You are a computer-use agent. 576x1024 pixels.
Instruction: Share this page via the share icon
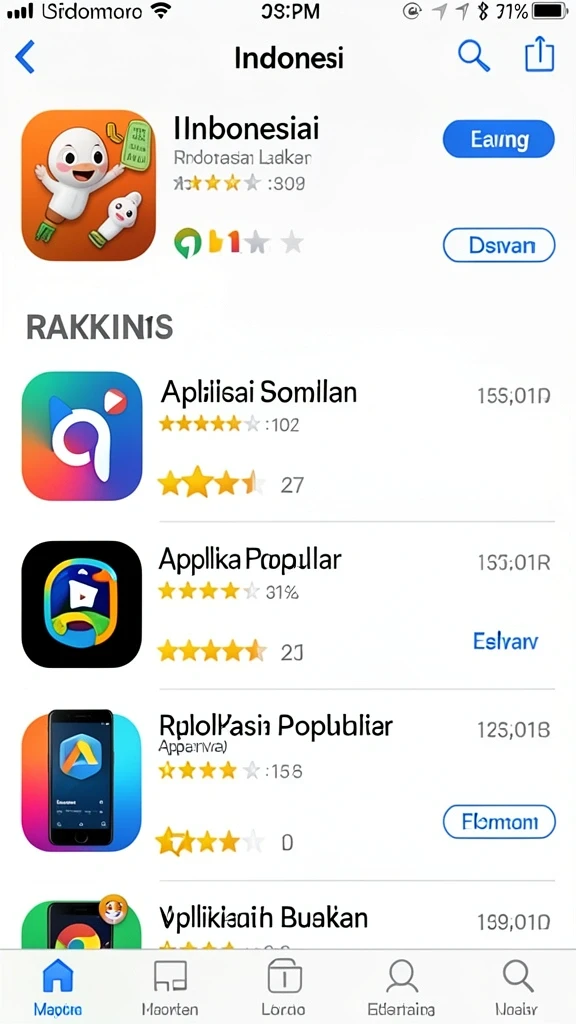point(539,54)
